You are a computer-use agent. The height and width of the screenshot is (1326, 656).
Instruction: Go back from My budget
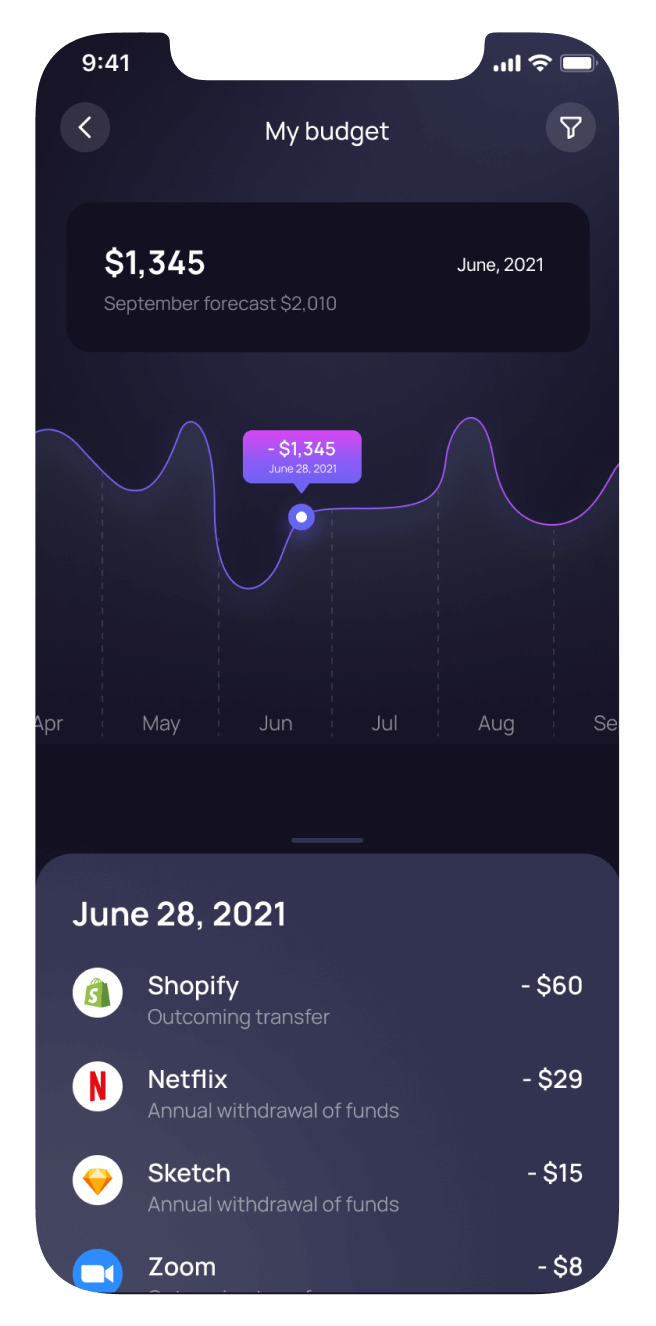85,128
